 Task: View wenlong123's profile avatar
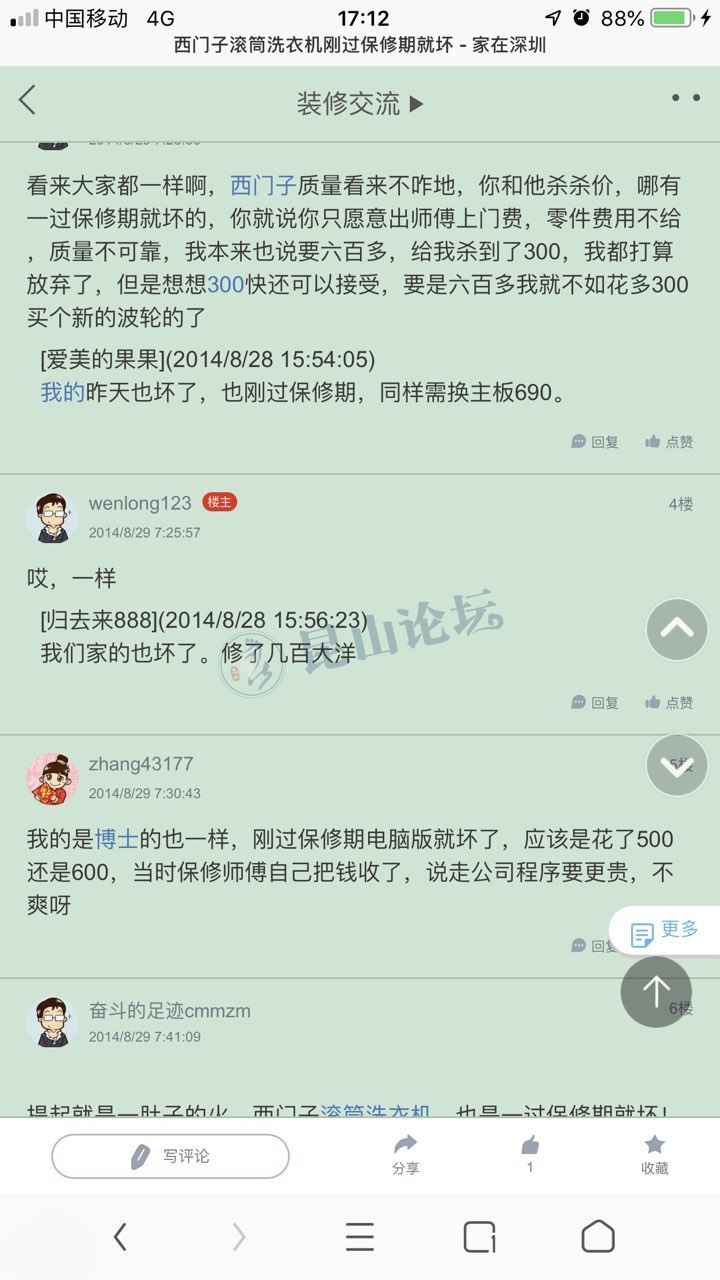[52, 517]
